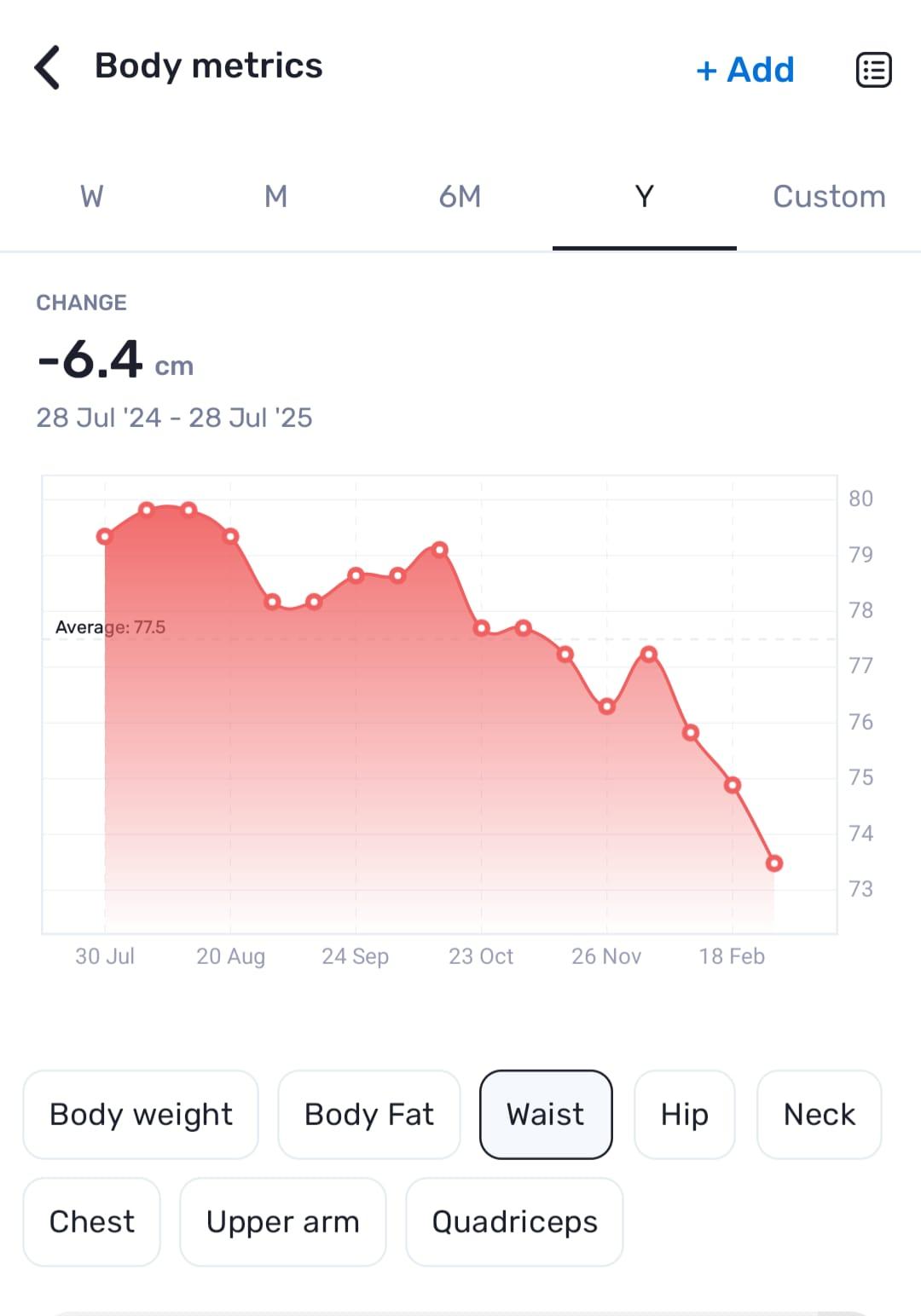
Task: Show Quadriceps measurement chart
Action: pyautogui.click(x=513, y=1222)
